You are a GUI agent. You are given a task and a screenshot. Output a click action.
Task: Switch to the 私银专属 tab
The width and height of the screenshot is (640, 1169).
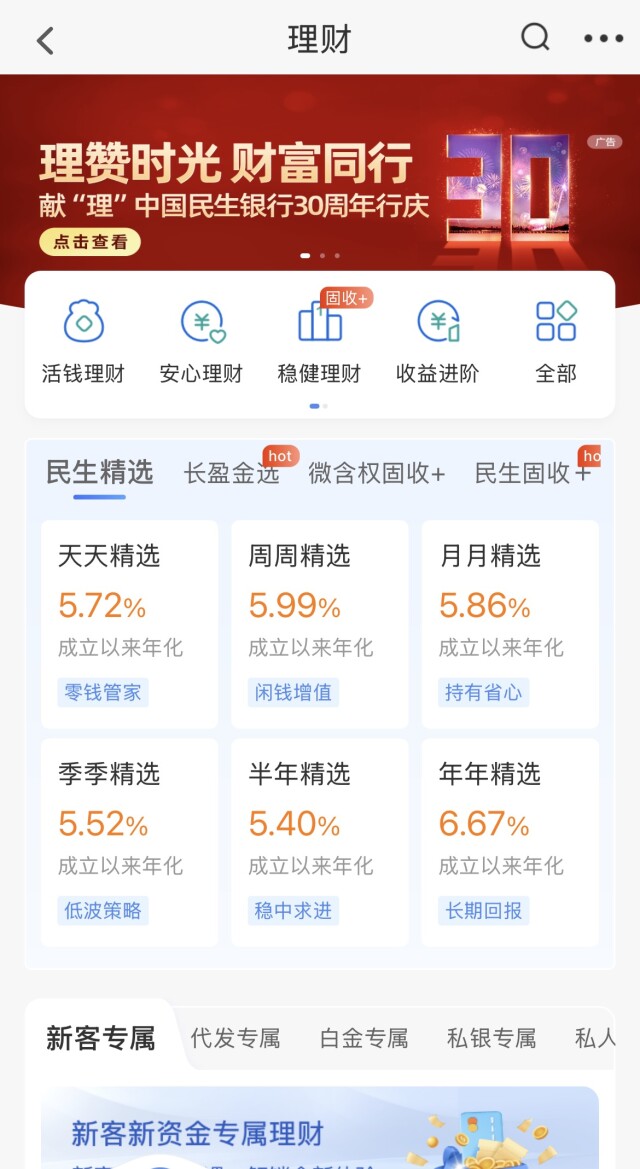(491, 1038)
